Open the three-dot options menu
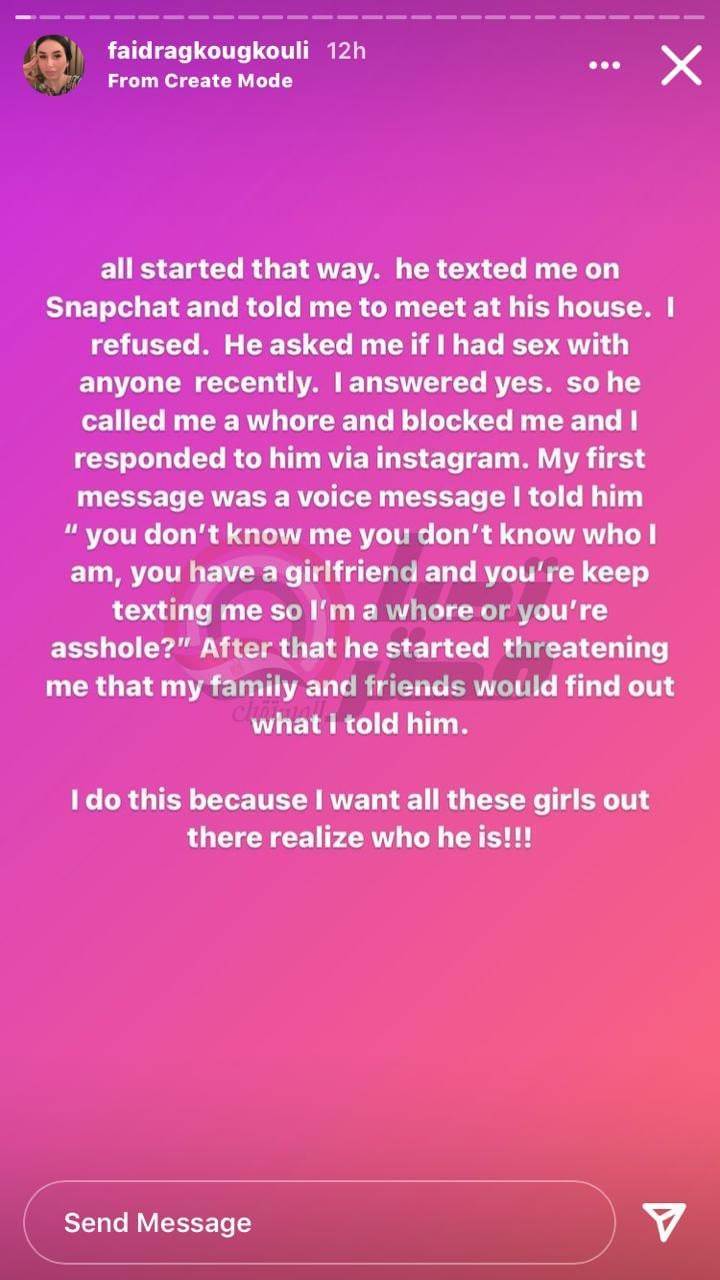Image resolution: width=720 pixels, height=1280 pixels. tap(605, 66)
